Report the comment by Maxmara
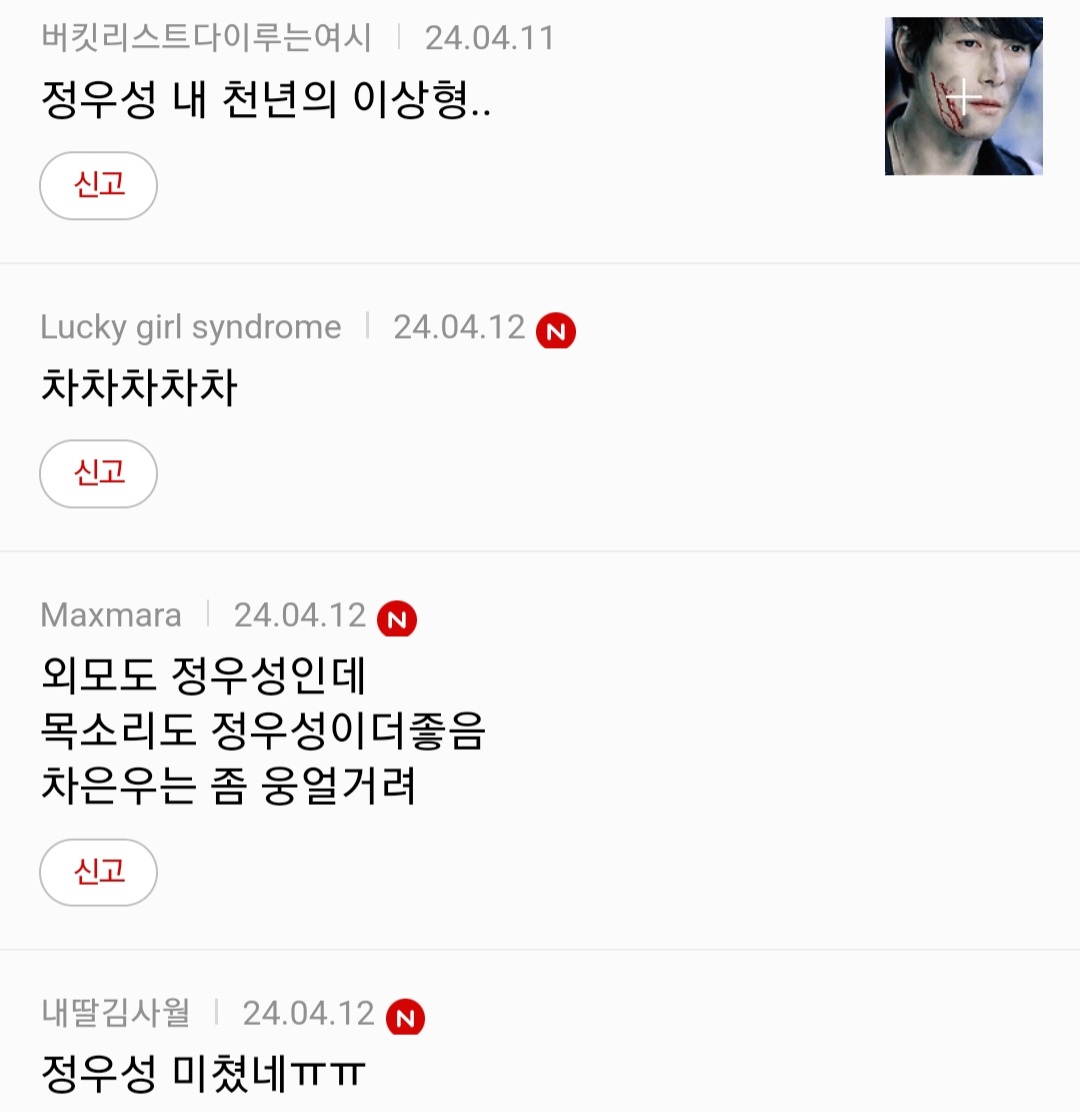 pyautogui.click(x=98, y=872)
